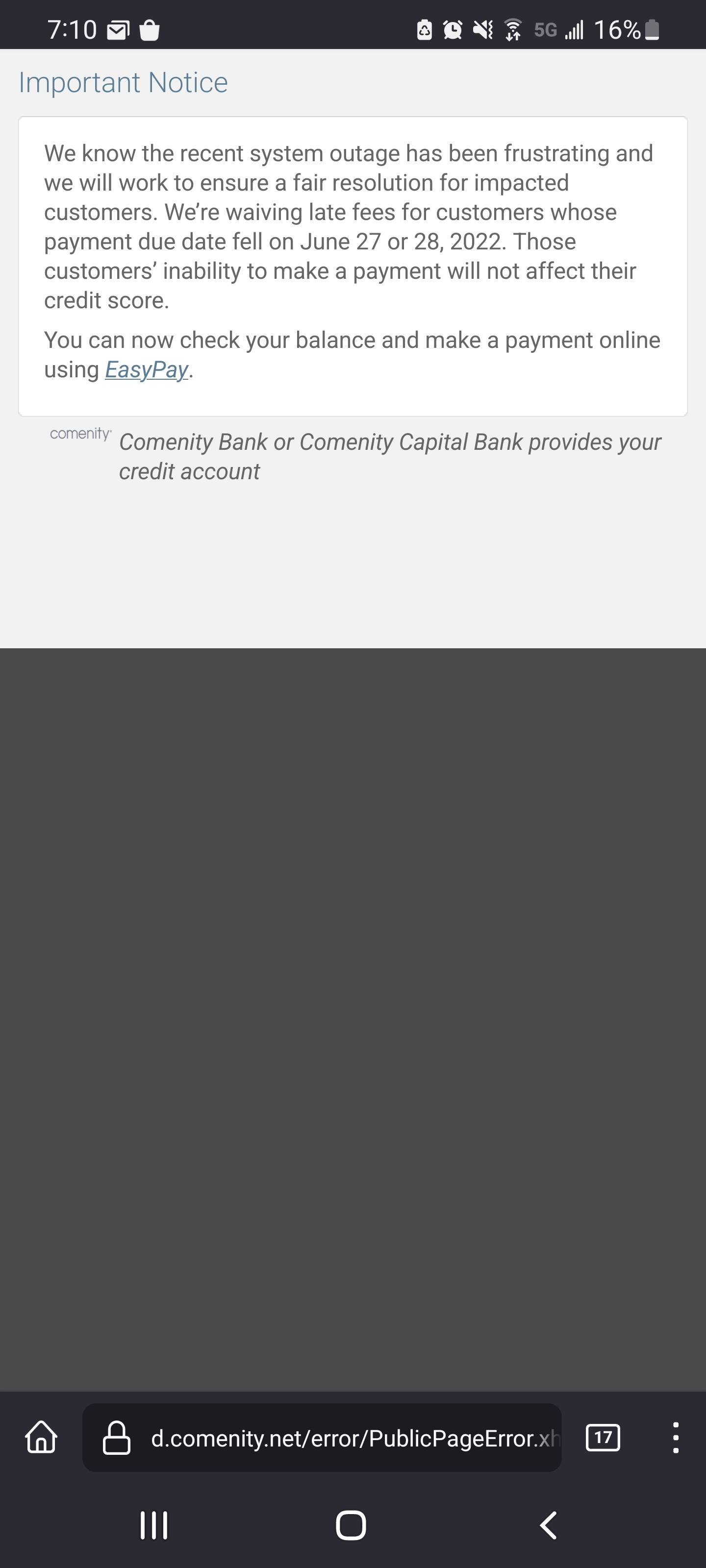The width and height of the screenshot is (706, 1568).
Task: Open the tab switcher showing 17 tabs
Action: 603,1438
